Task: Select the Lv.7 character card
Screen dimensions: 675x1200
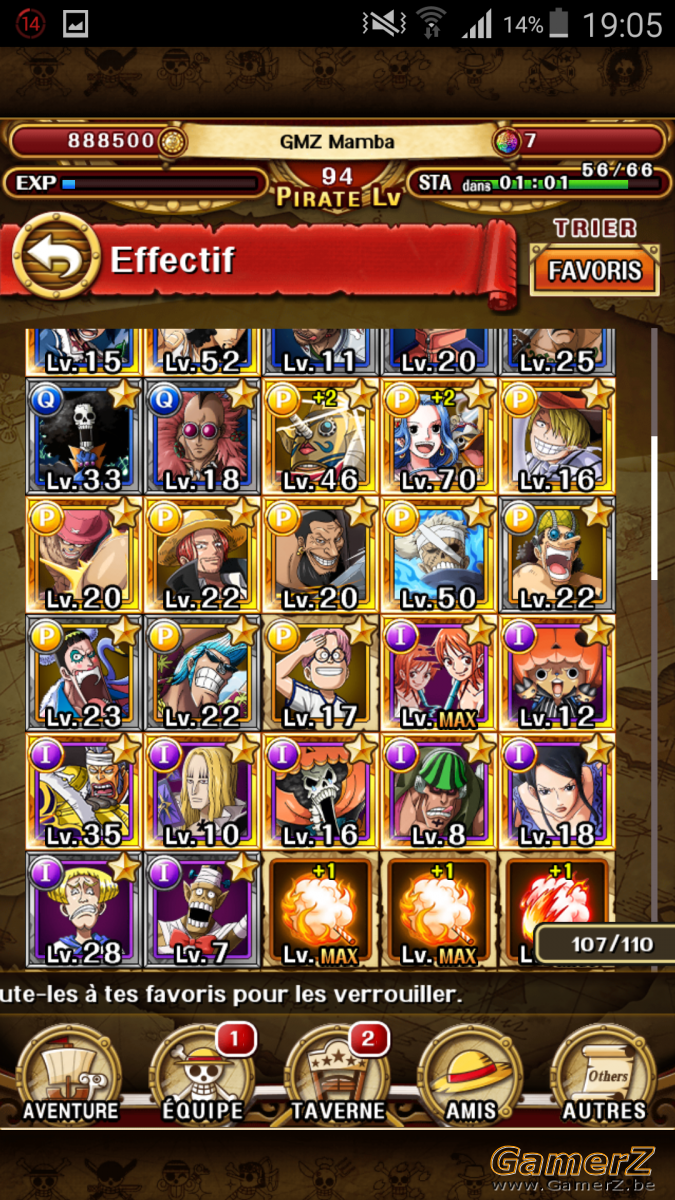Action: [202, 908]
